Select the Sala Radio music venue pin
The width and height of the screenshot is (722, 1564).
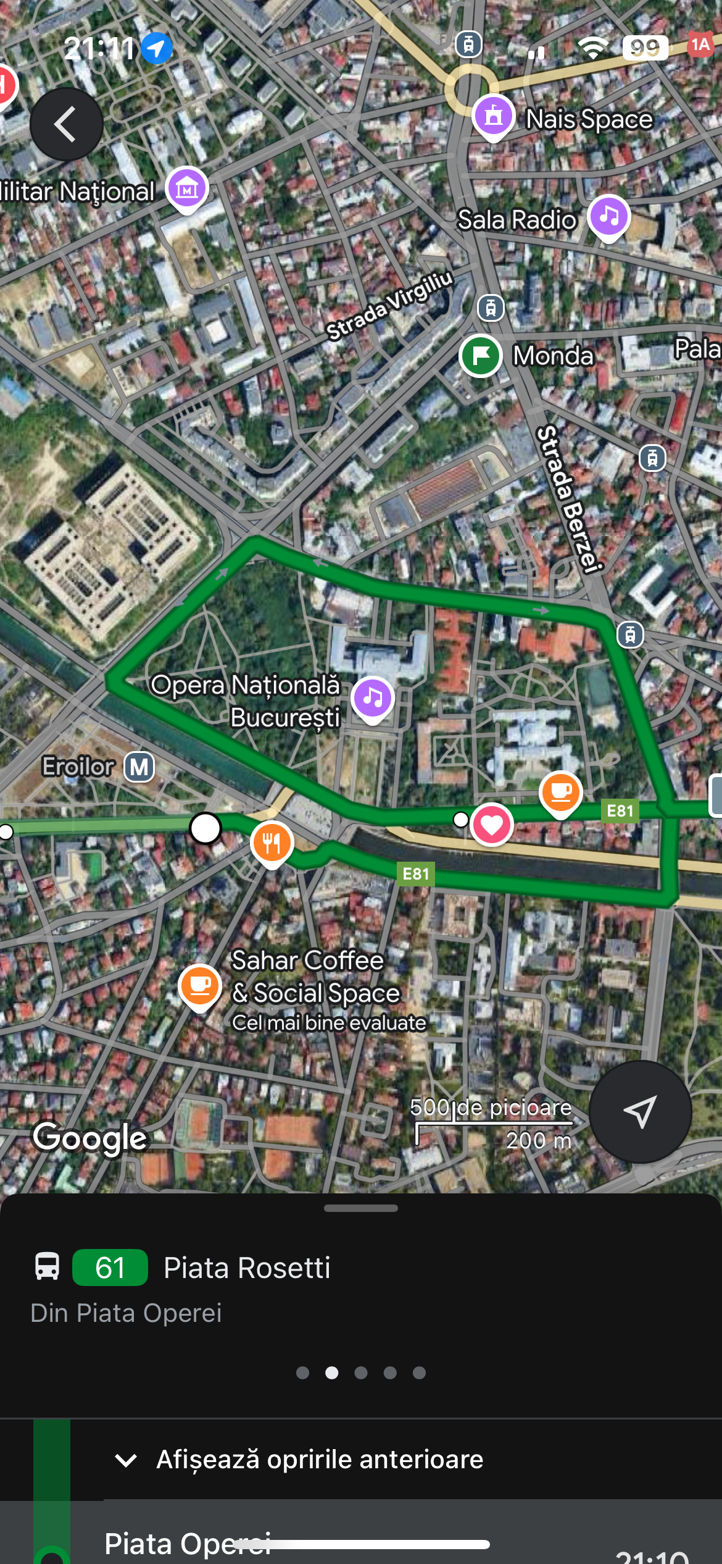coord(609,217)
